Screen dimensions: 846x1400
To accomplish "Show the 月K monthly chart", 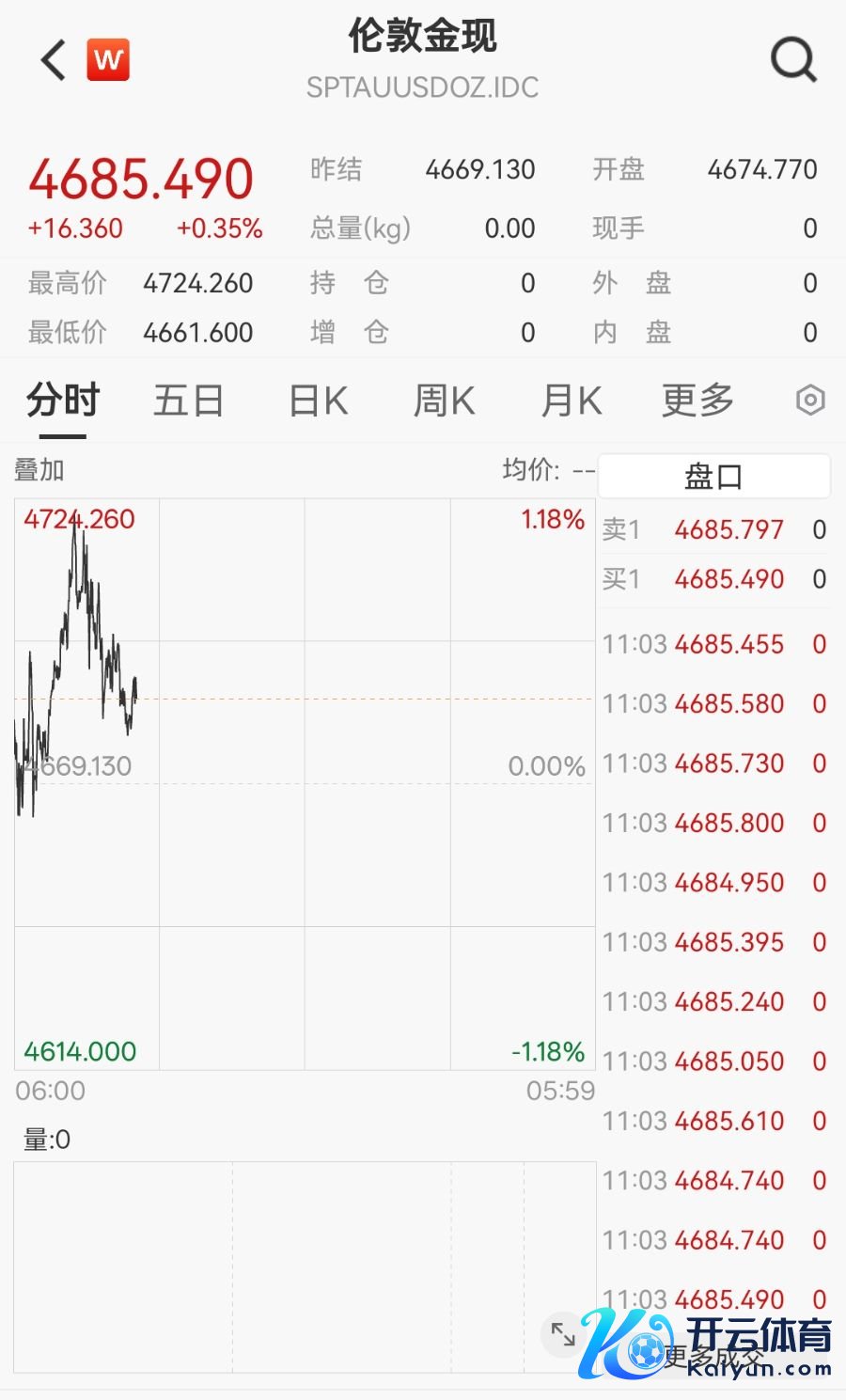I will point(571,401).
